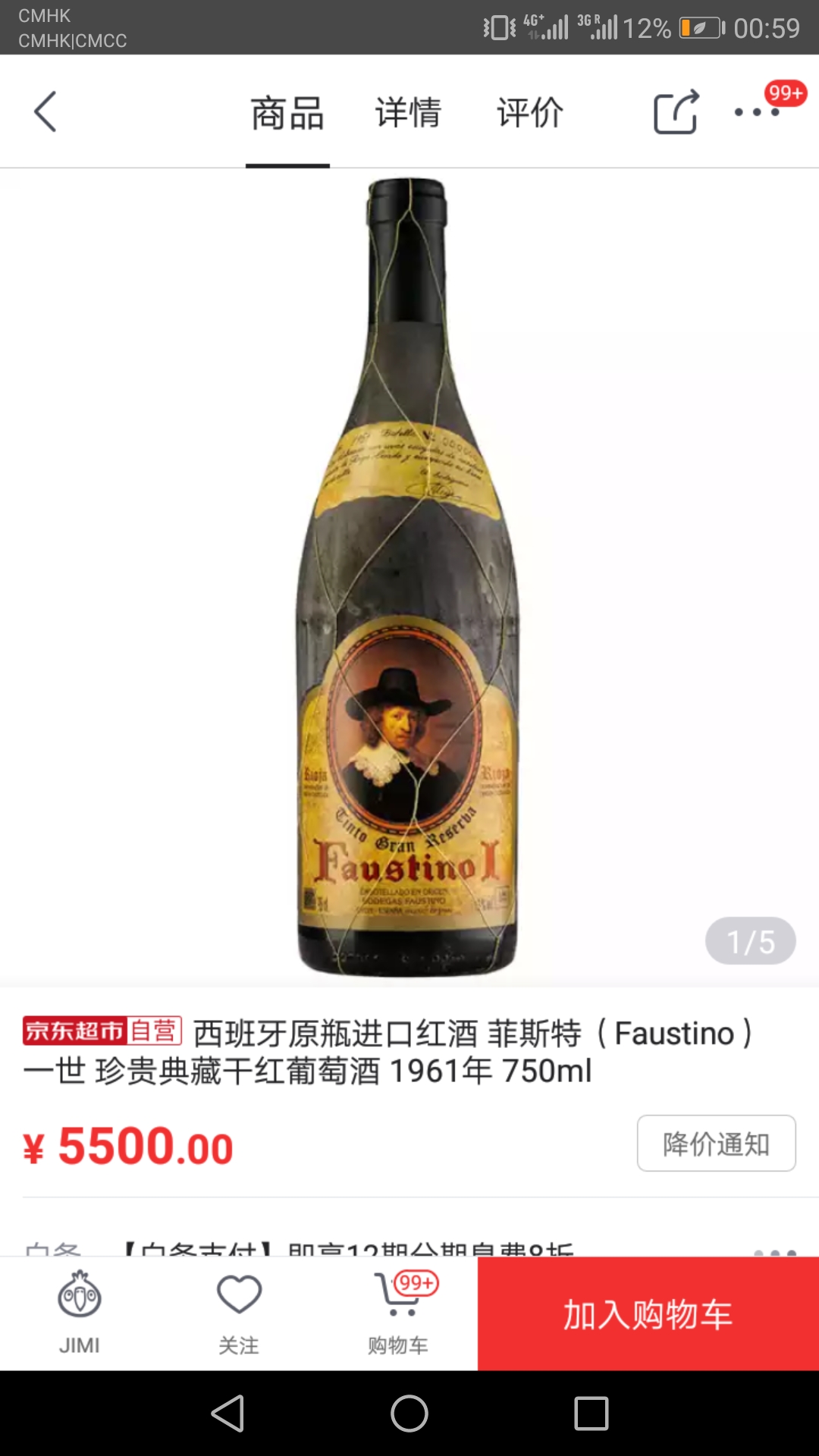Screen dimensions: 819x1456
Task: Tap the system home button
Action: (409, 1414)
